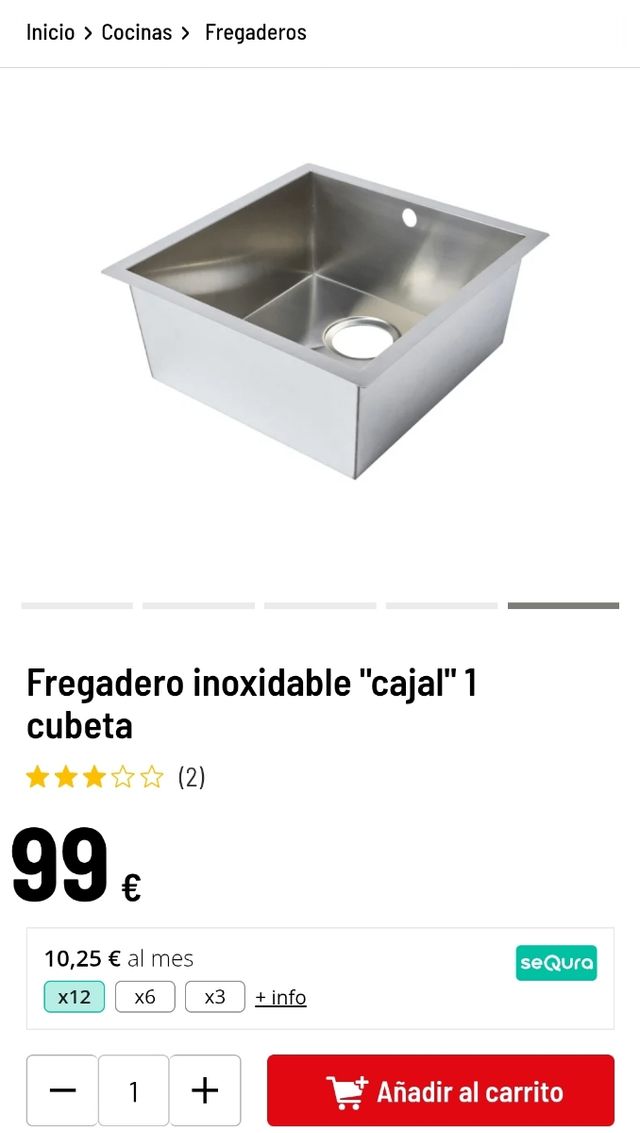Increase the quantity by one

coord(205,1090)
